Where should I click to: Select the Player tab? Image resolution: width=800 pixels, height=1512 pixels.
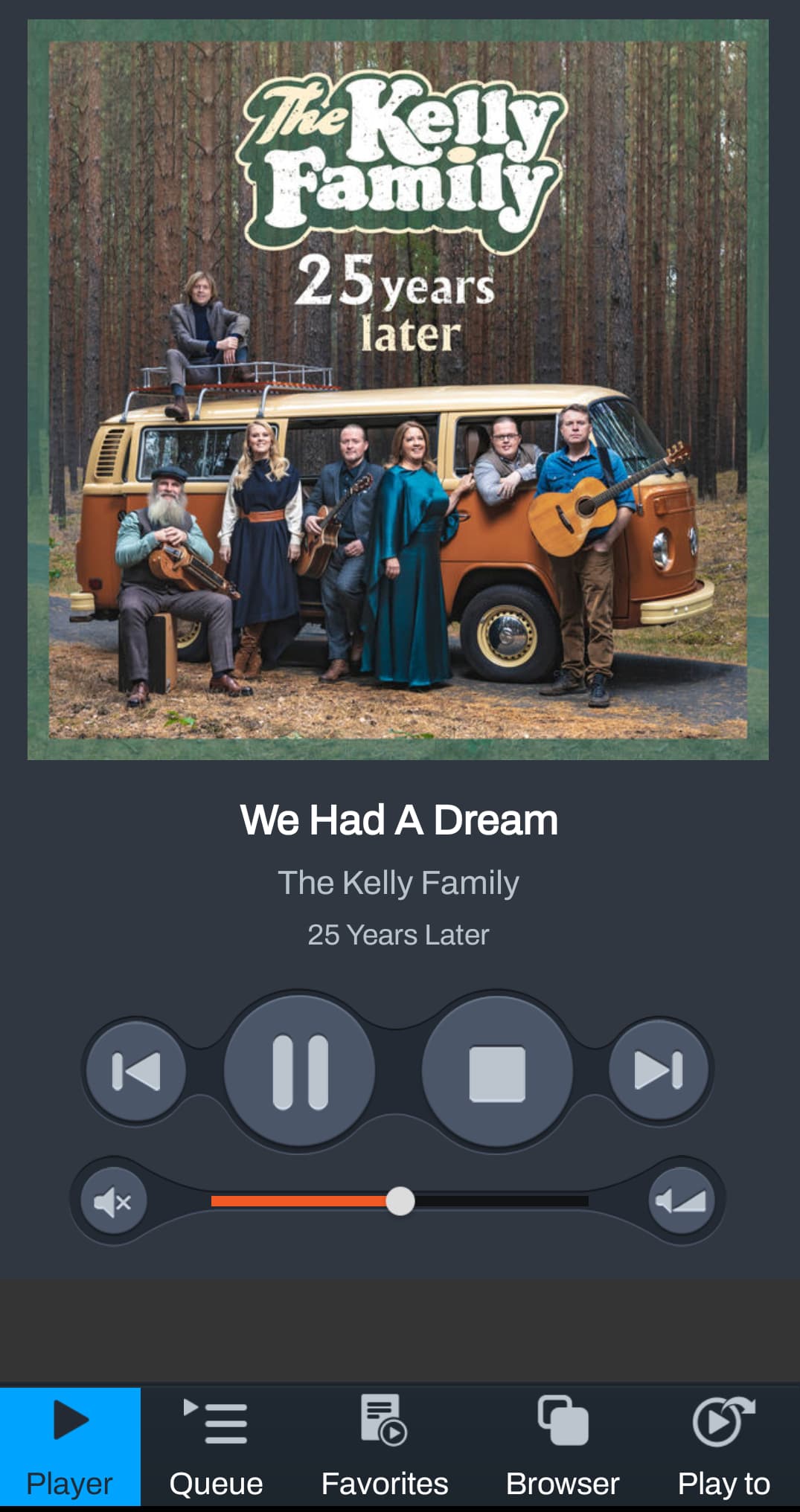(70, 1447)
